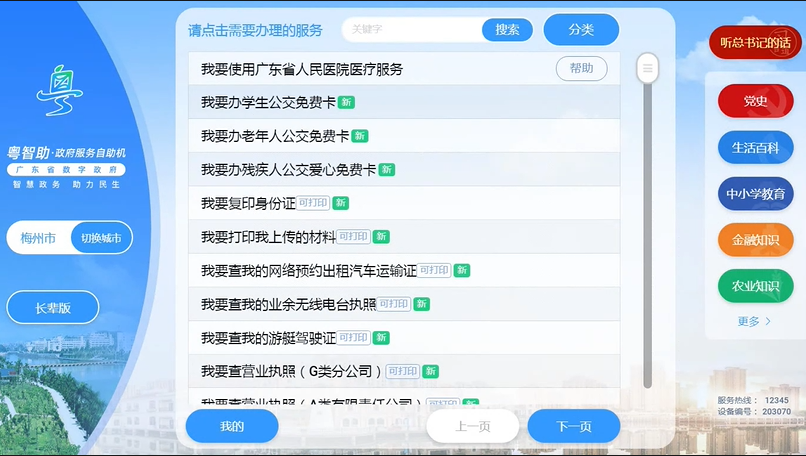The width and height of the screenshot is (806, 456).
Task: Open 金融知识 category
Action: coord(755,240)
